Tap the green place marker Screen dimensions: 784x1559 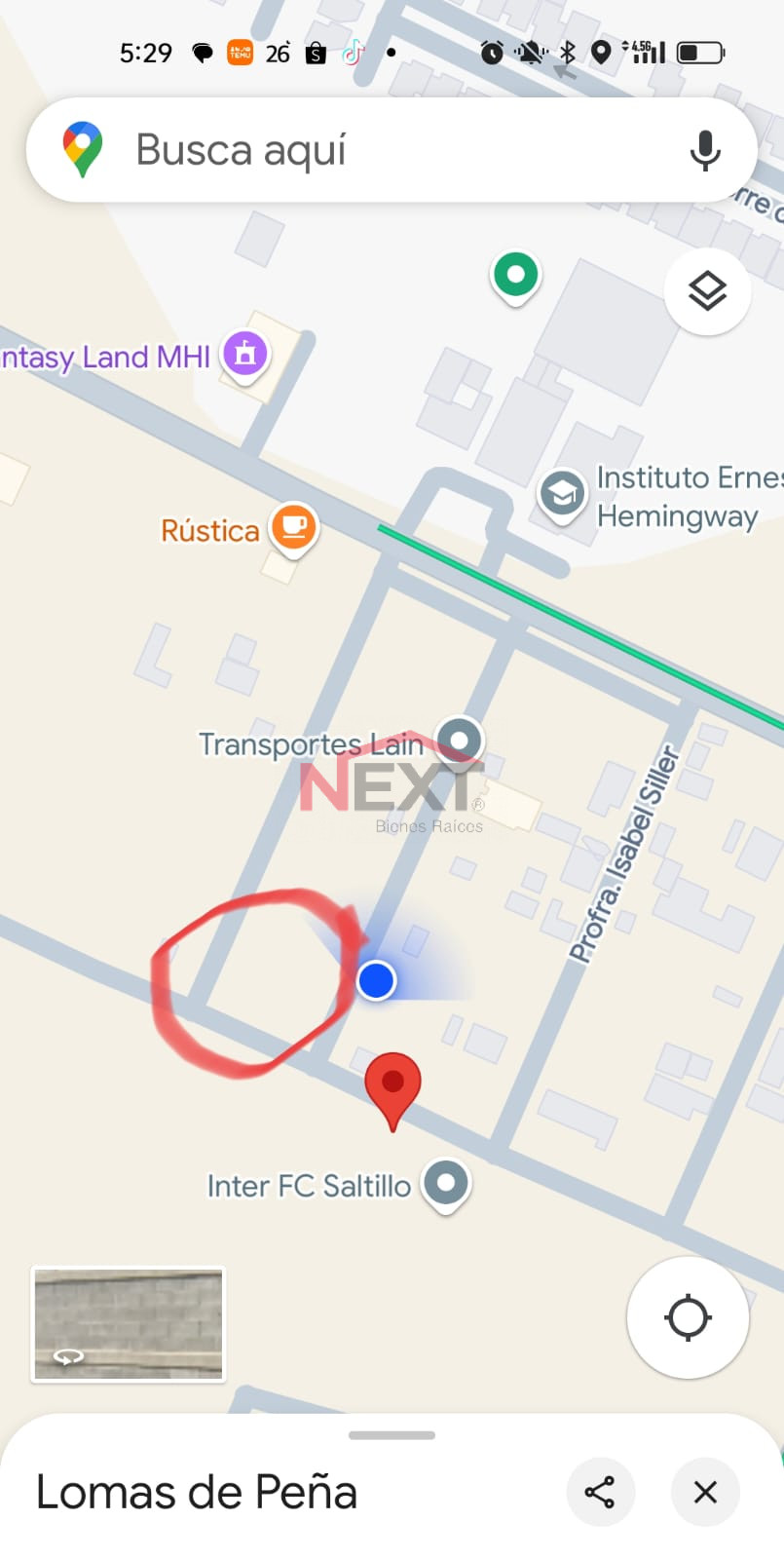click(x=515, y=276)
